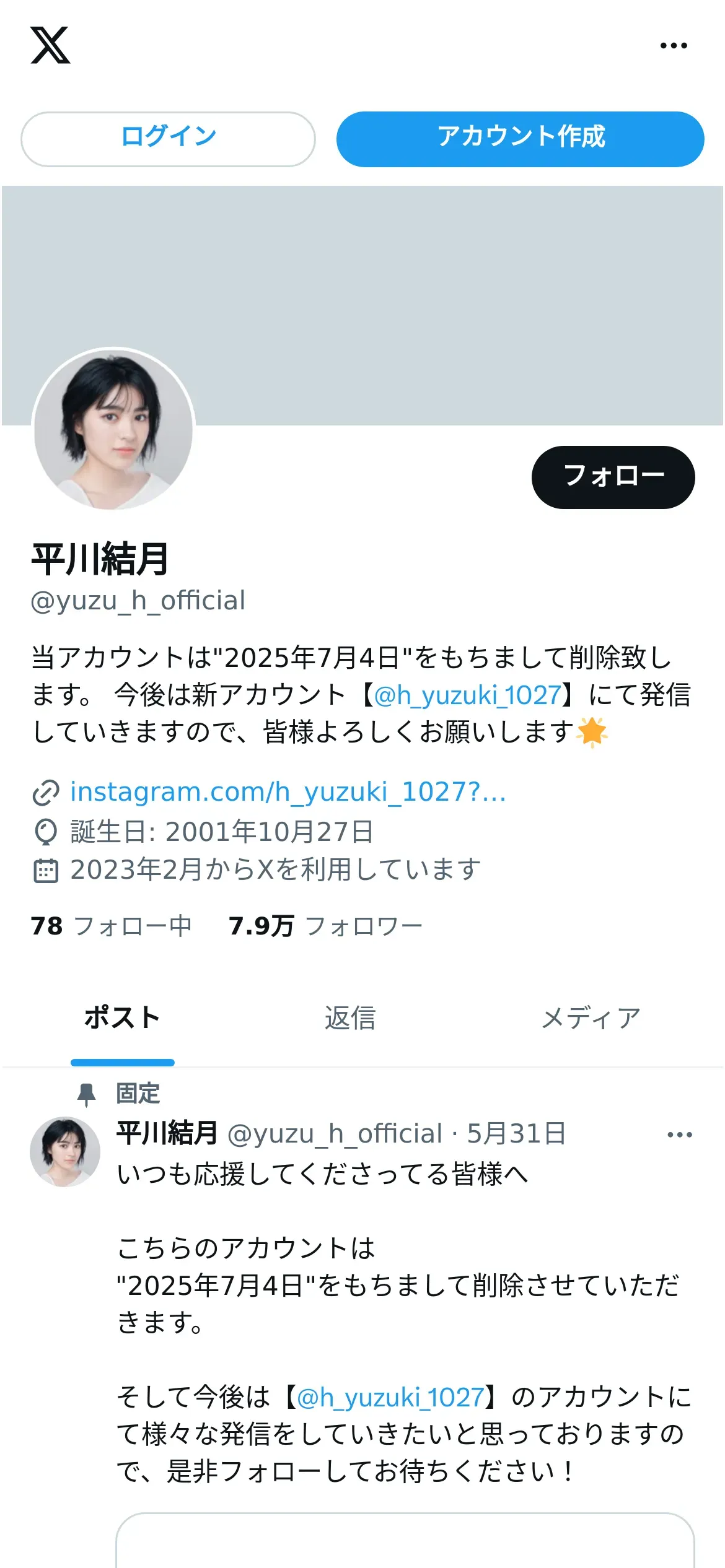Open the top-right overflow menu
Screen dimensions: 725x1568
(x=674, y=46)
